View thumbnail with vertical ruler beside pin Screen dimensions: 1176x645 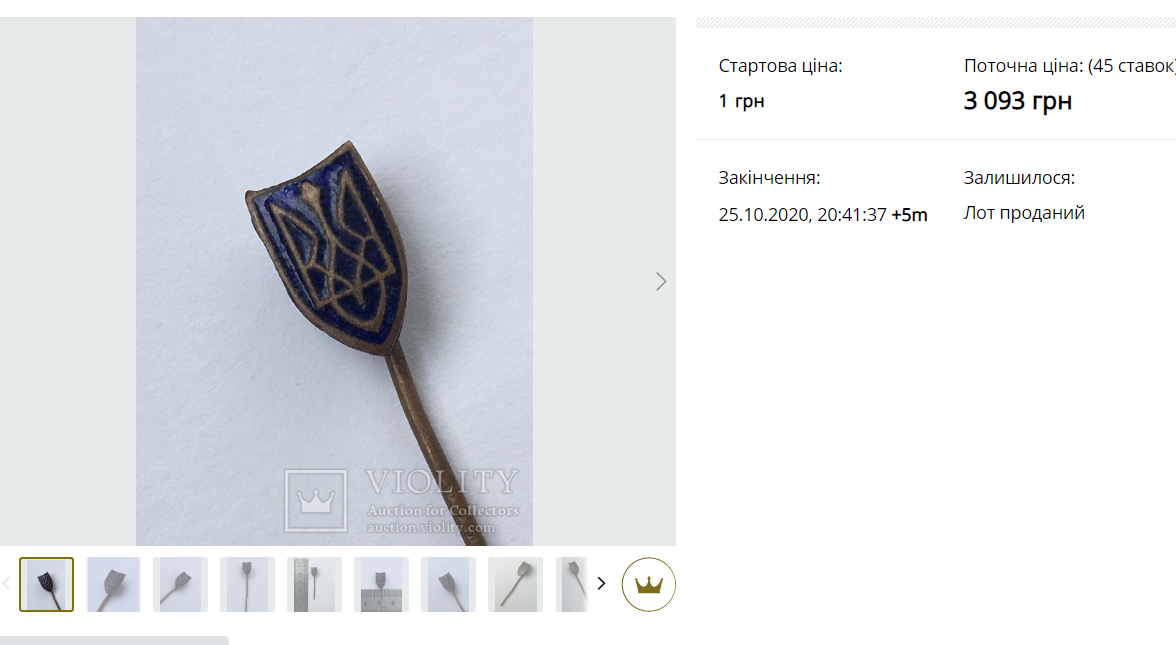tap(314, 584)
